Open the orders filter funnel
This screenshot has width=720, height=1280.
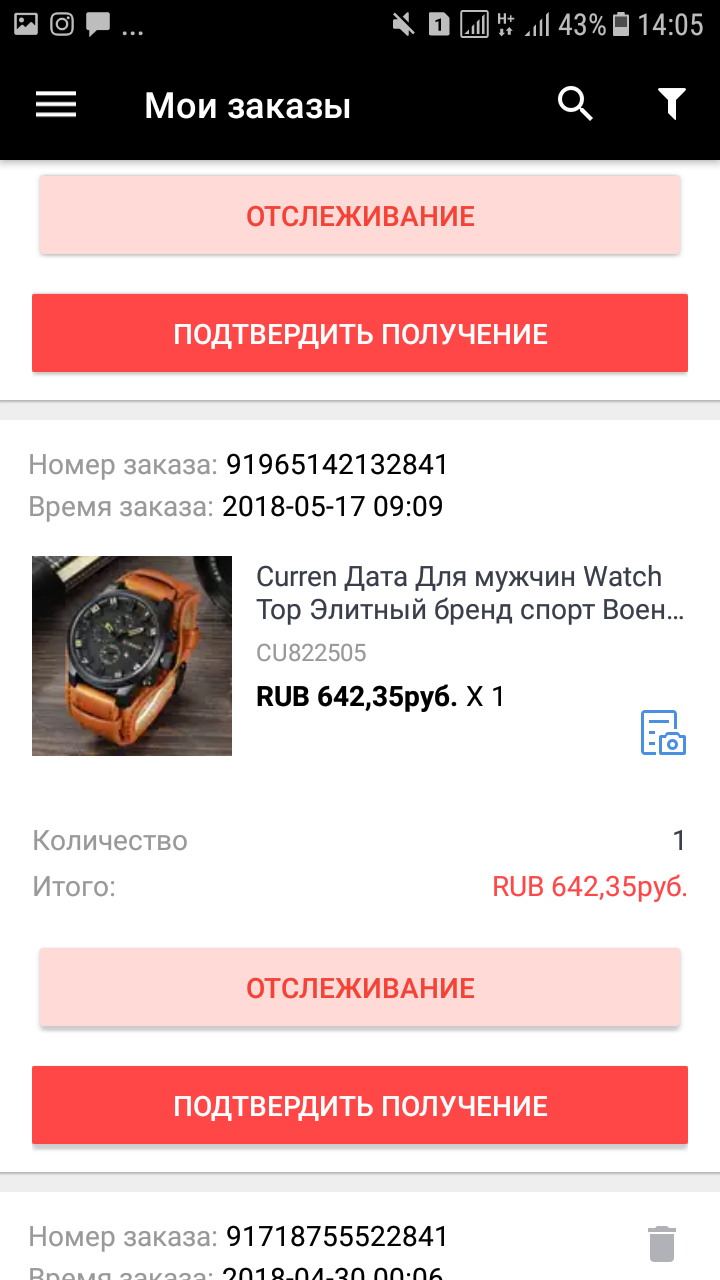[x=671, y=104]
